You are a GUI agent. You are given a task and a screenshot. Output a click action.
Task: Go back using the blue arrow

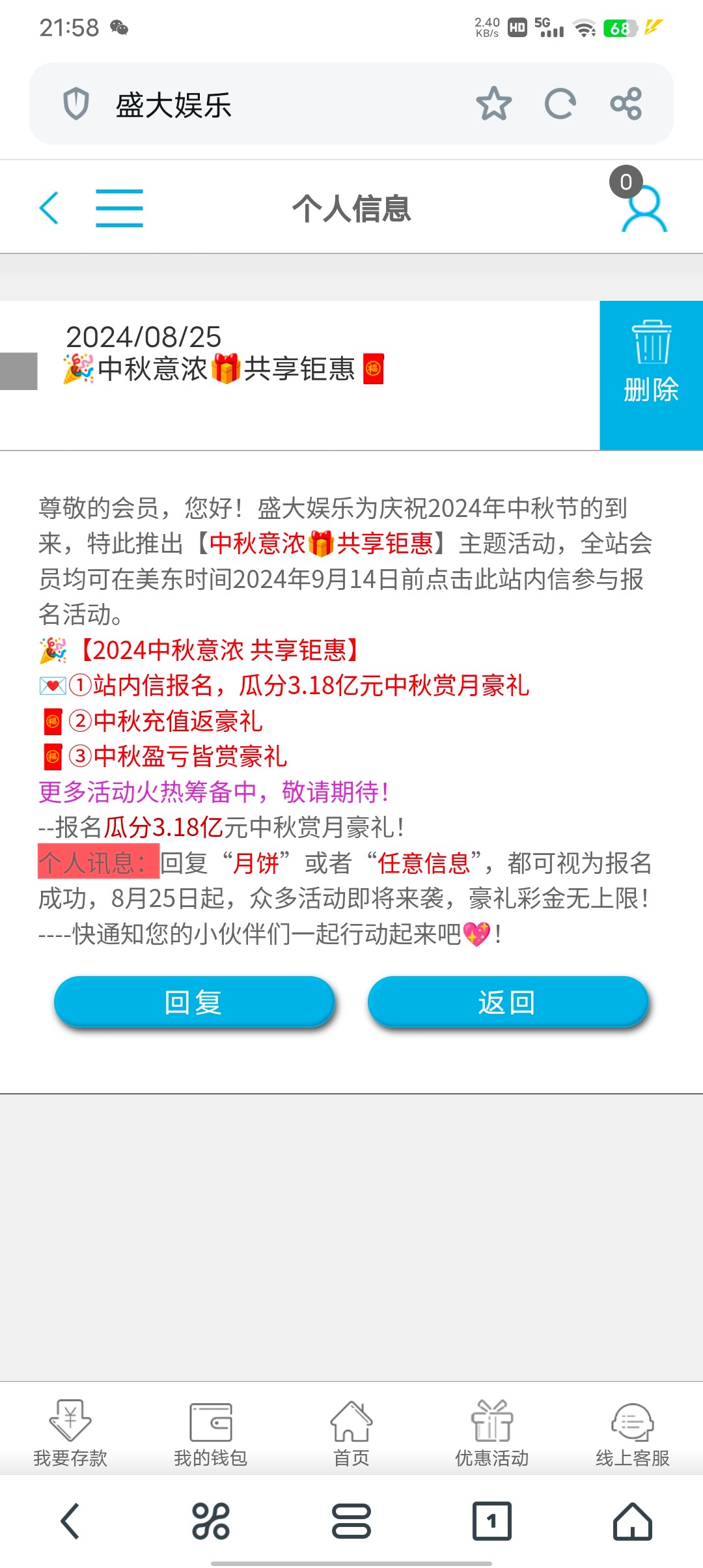(x=49, y=208)
